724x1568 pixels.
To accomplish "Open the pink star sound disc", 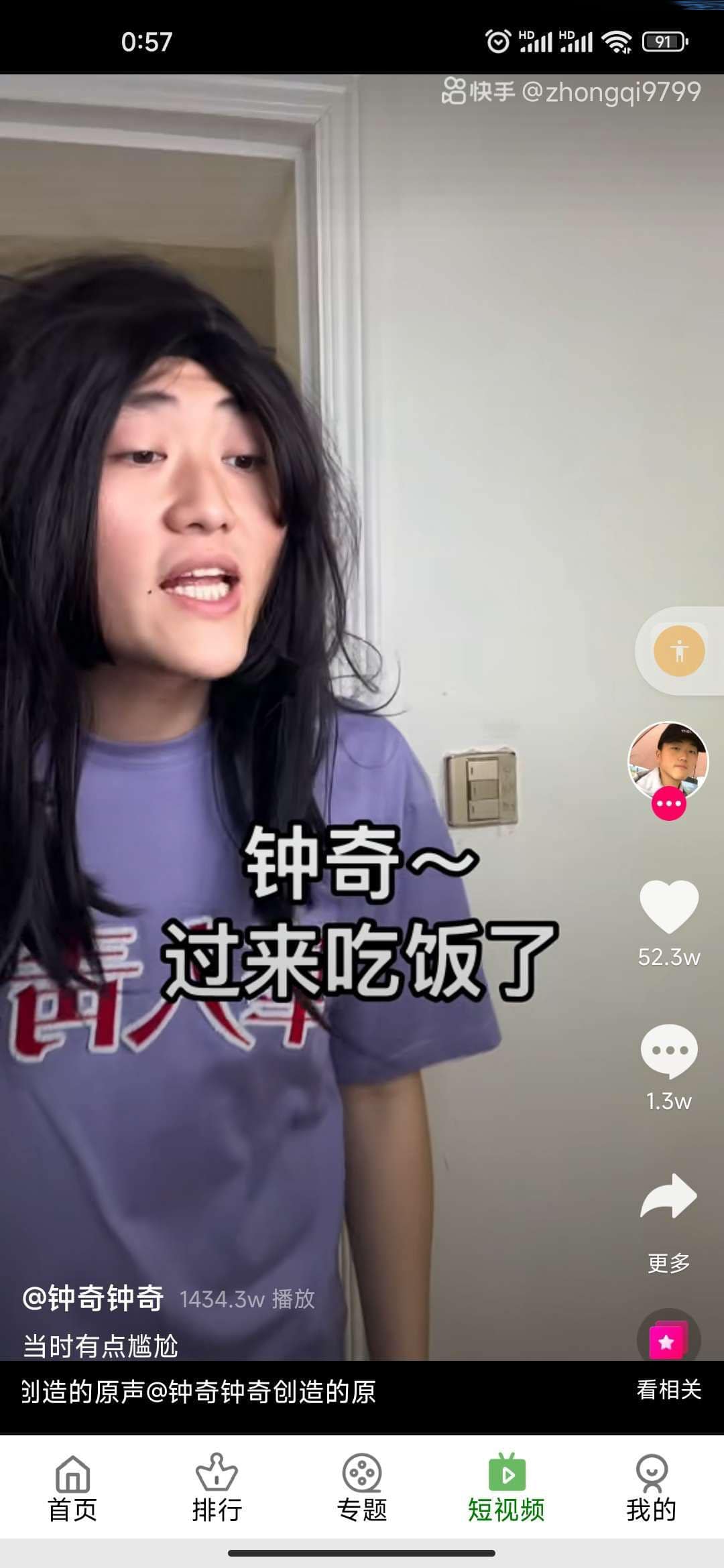I will tap(668, 1339).
